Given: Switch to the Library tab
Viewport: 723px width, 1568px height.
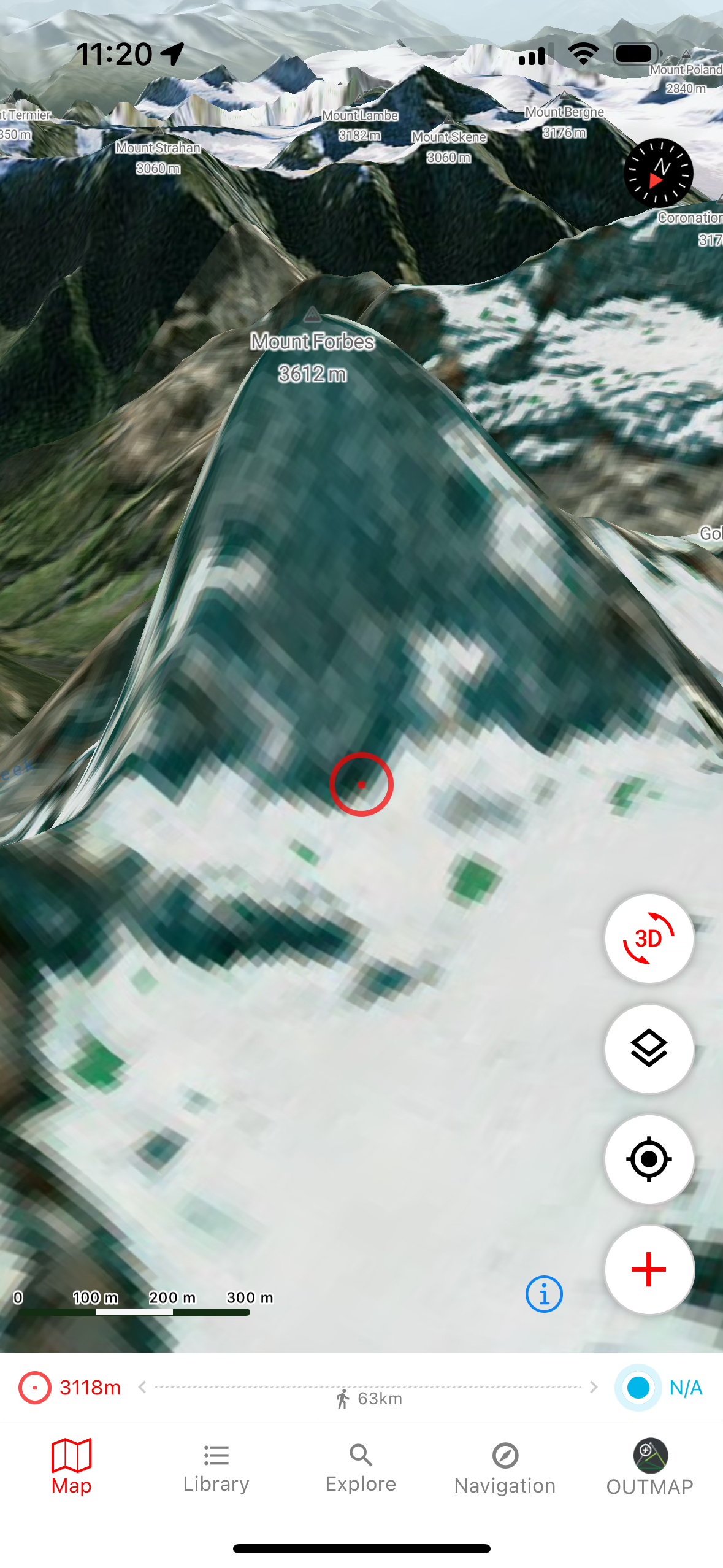Looking at the screenshot, I should [216, 1469].
